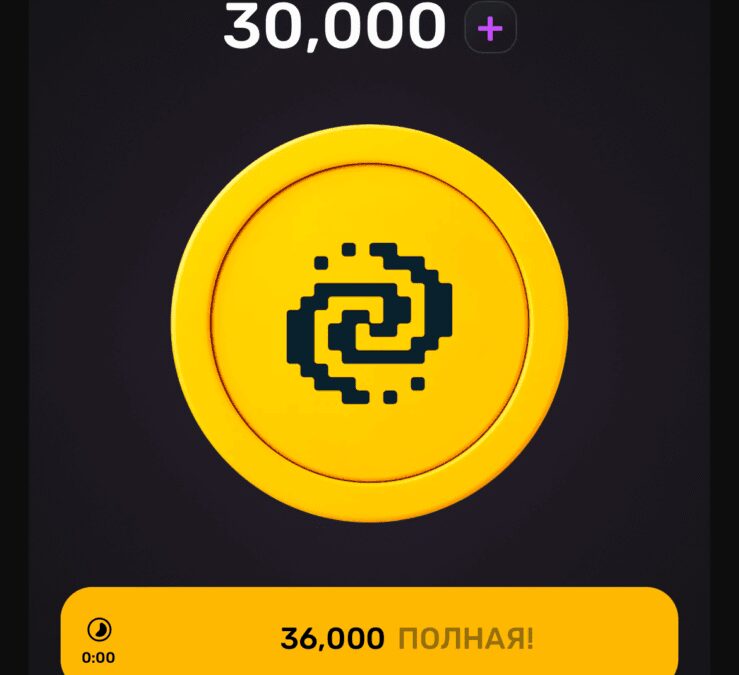
Task: Open the 36,000 ПОЛНАЯ! energy bar
Action: click(369, 637)
